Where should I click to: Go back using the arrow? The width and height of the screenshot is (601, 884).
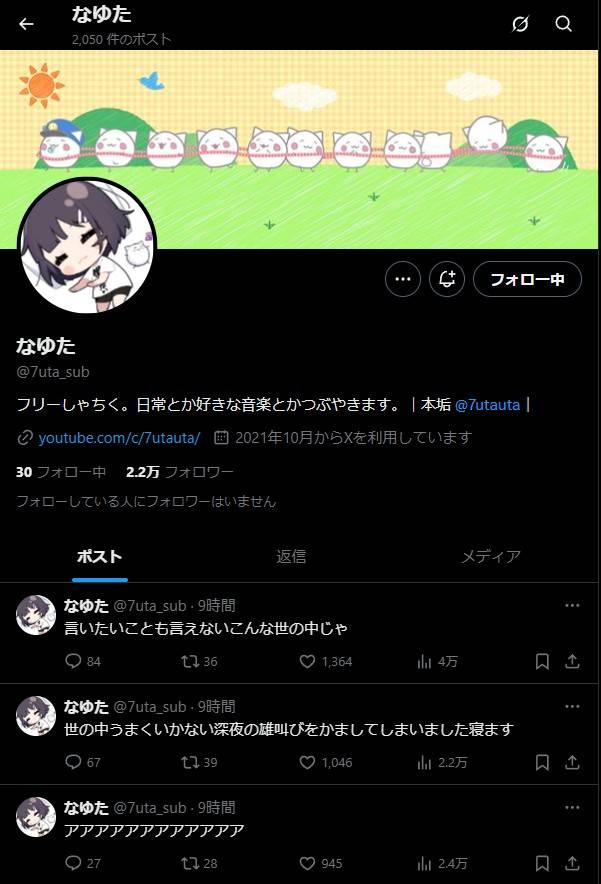pyautogui.click(x=26, y=24)
